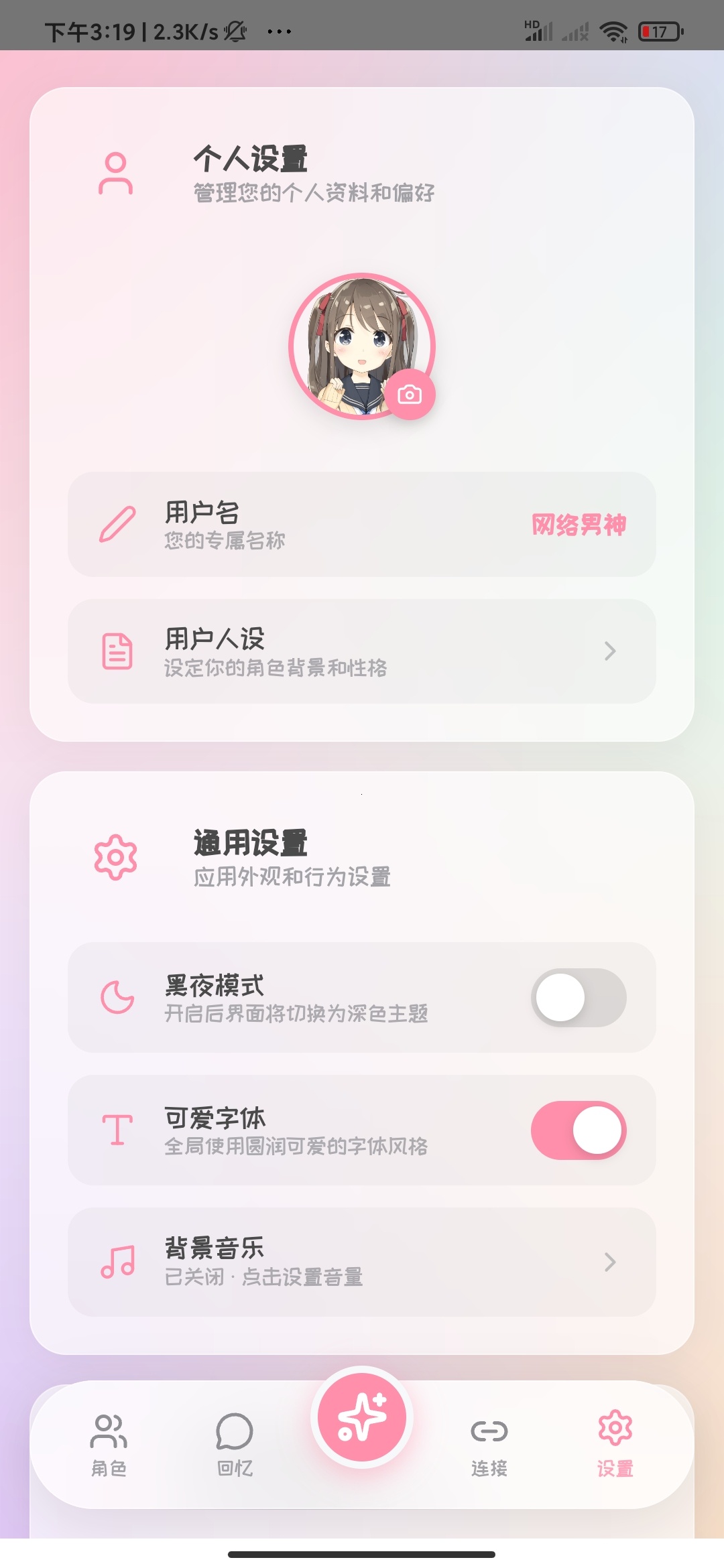Toggle dark theme for the interface
Viewport: 724px width, 1568px height.
tap(578, 998)
